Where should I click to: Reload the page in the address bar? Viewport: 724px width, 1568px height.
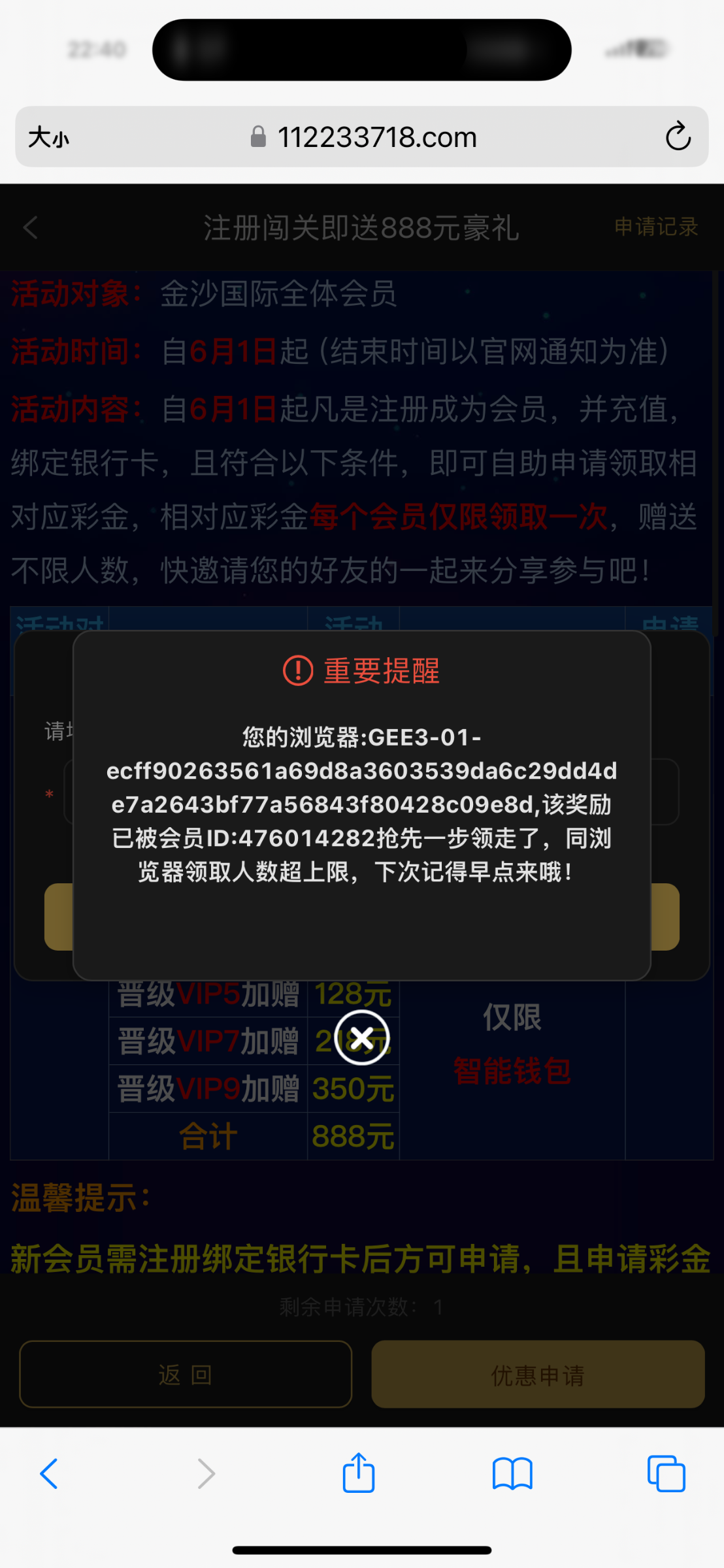coord(678,137)
